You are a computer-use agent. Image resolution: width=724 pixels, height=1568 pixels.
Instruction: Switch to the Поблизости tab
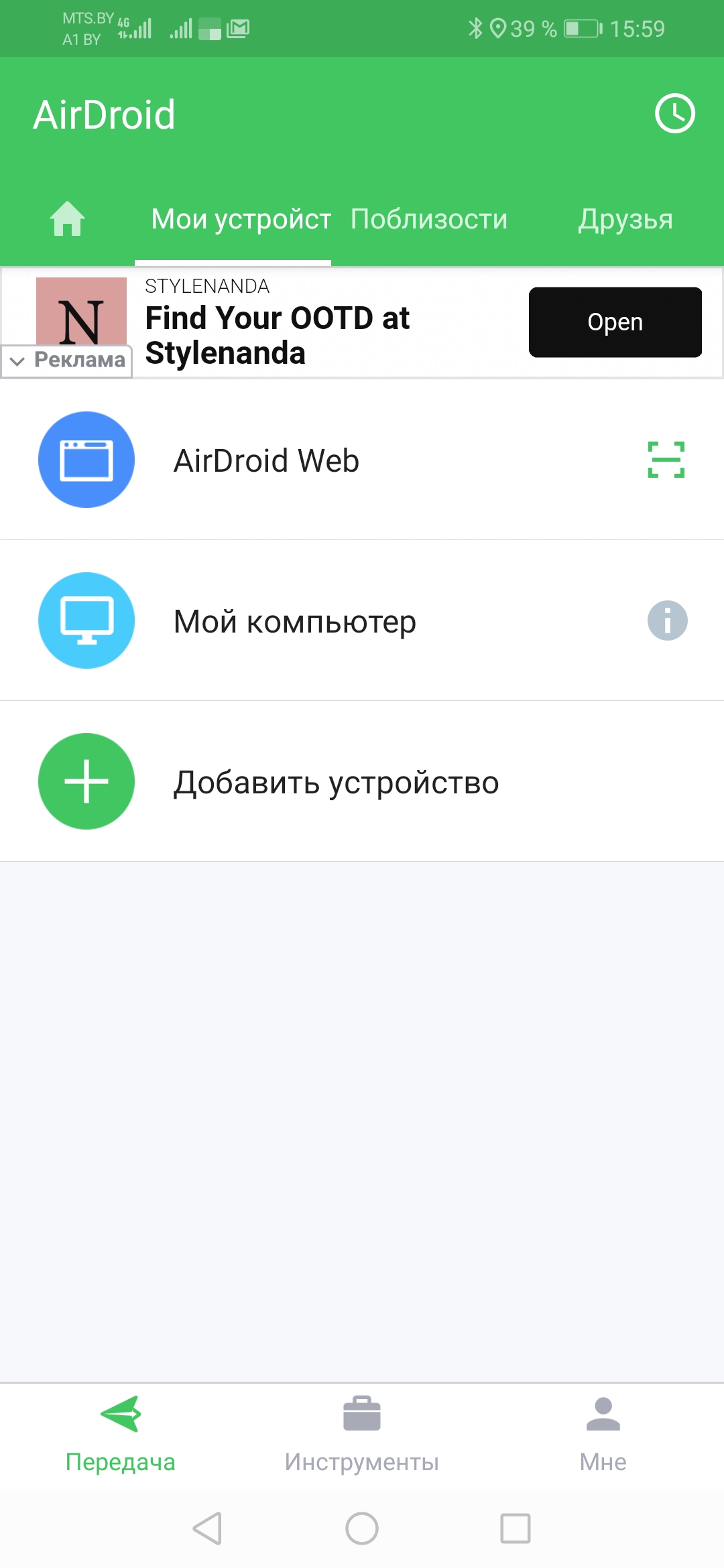pos(429,219)
